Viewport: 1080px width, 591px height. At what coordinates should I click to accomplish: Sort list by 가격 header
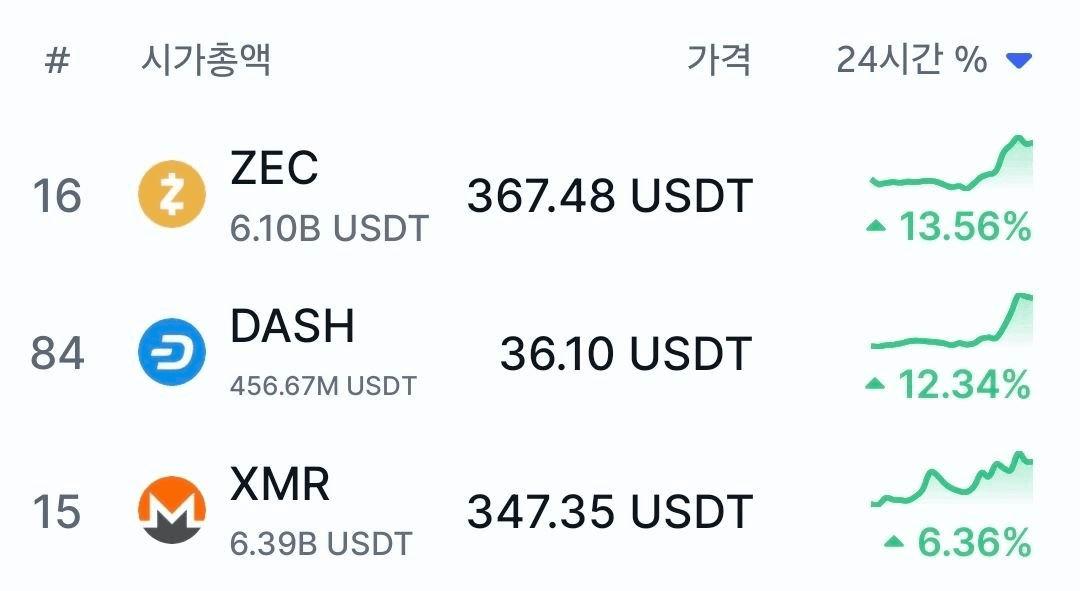(718, 61)
